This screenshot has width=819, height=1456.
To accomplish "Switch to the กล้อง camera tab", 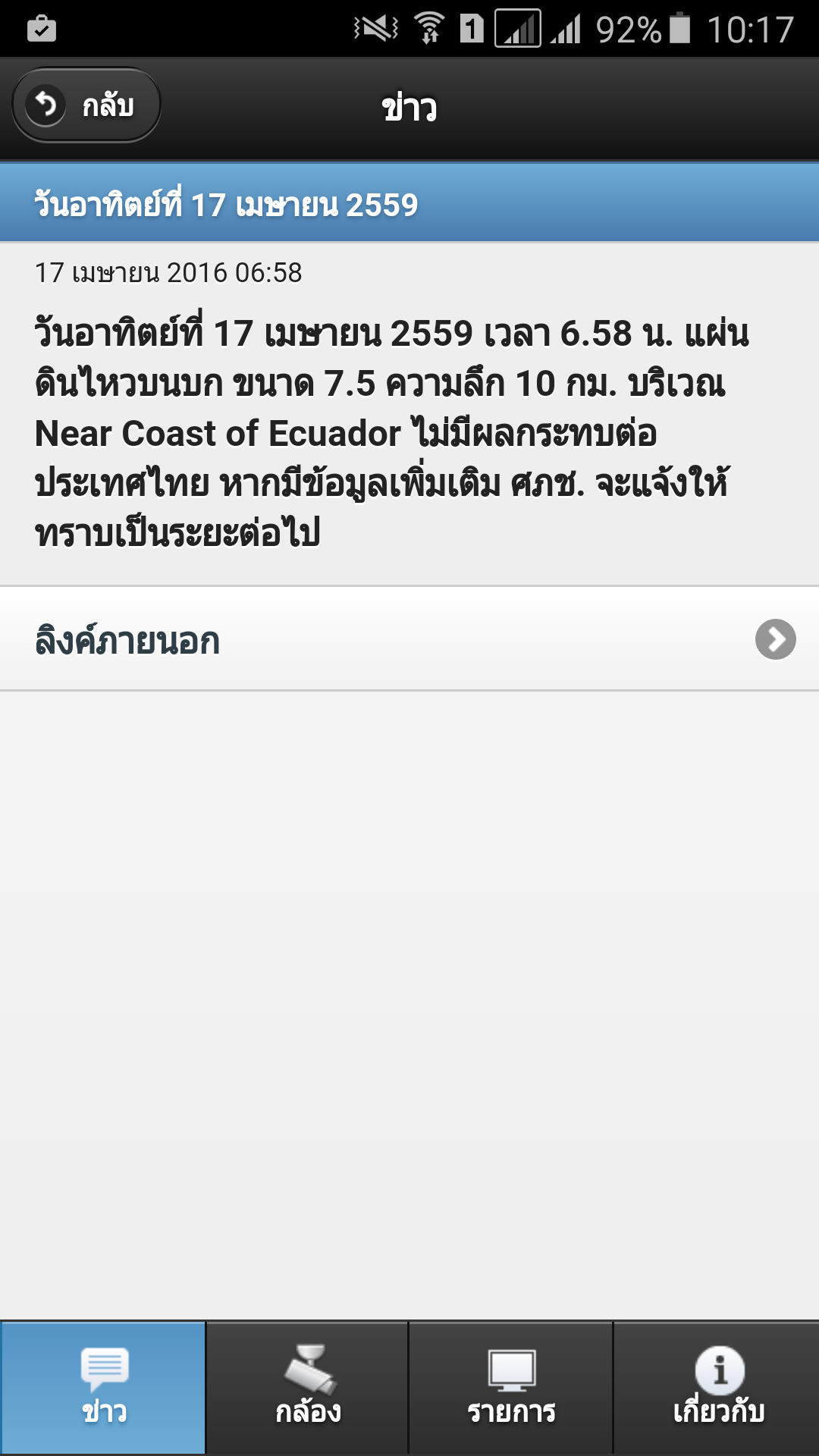I will pyautogui.click(x=307, y=1387).
